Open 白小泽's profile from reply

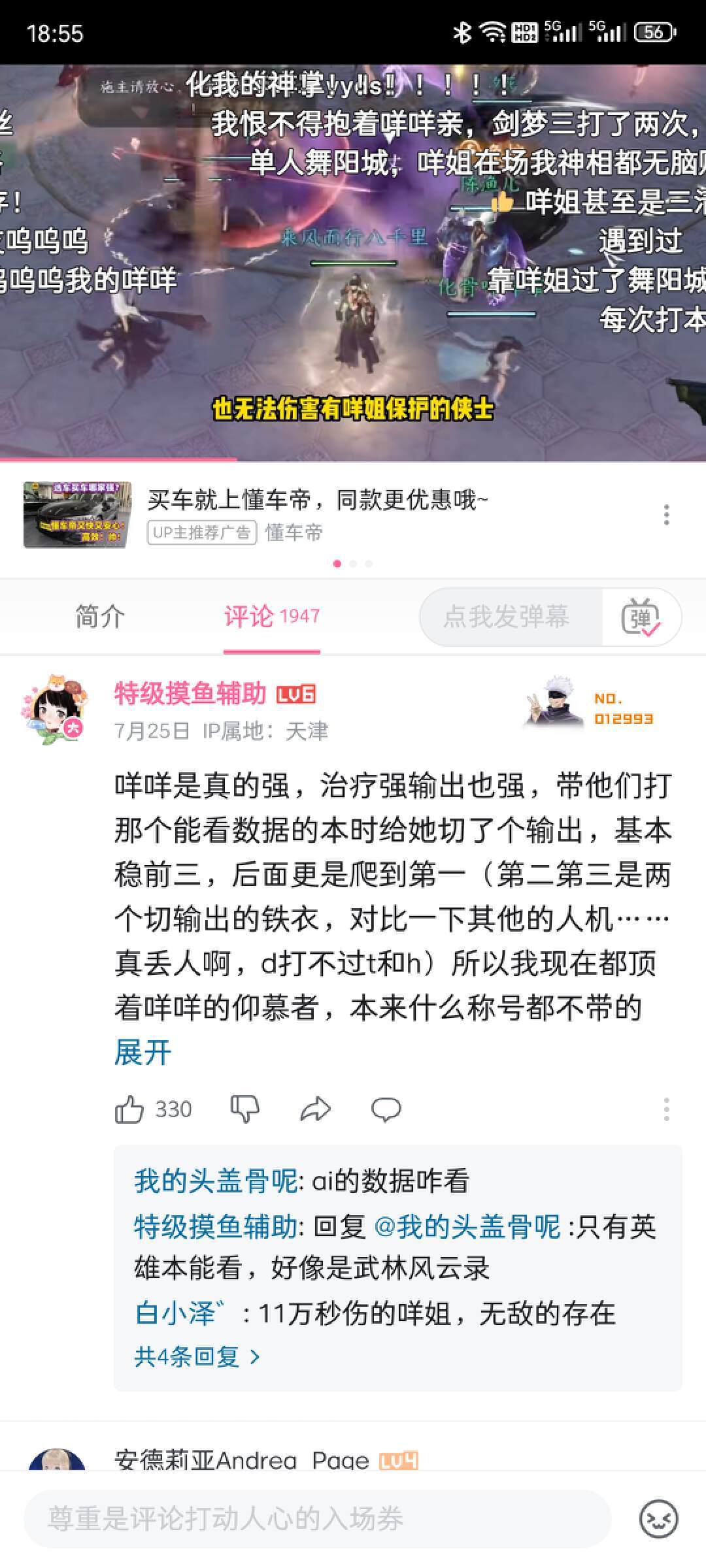(175, 1313)
